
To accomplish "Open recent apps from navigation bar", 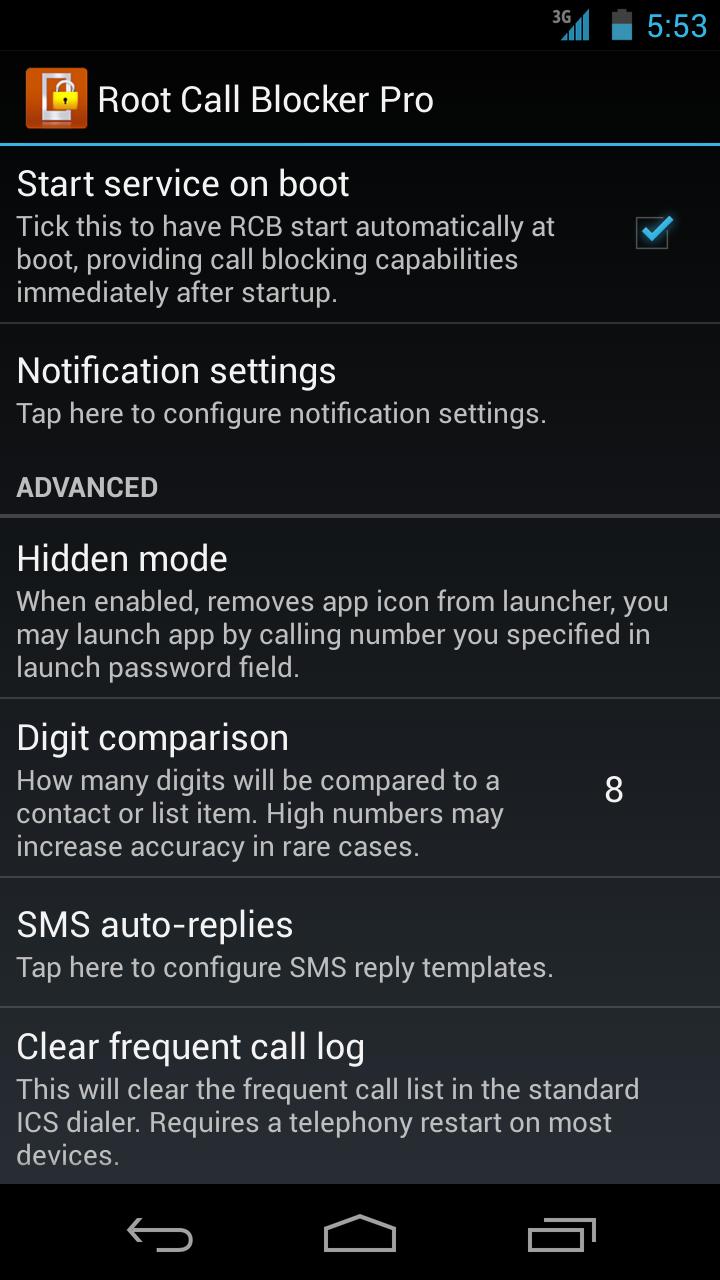I will pos(561,1235).
